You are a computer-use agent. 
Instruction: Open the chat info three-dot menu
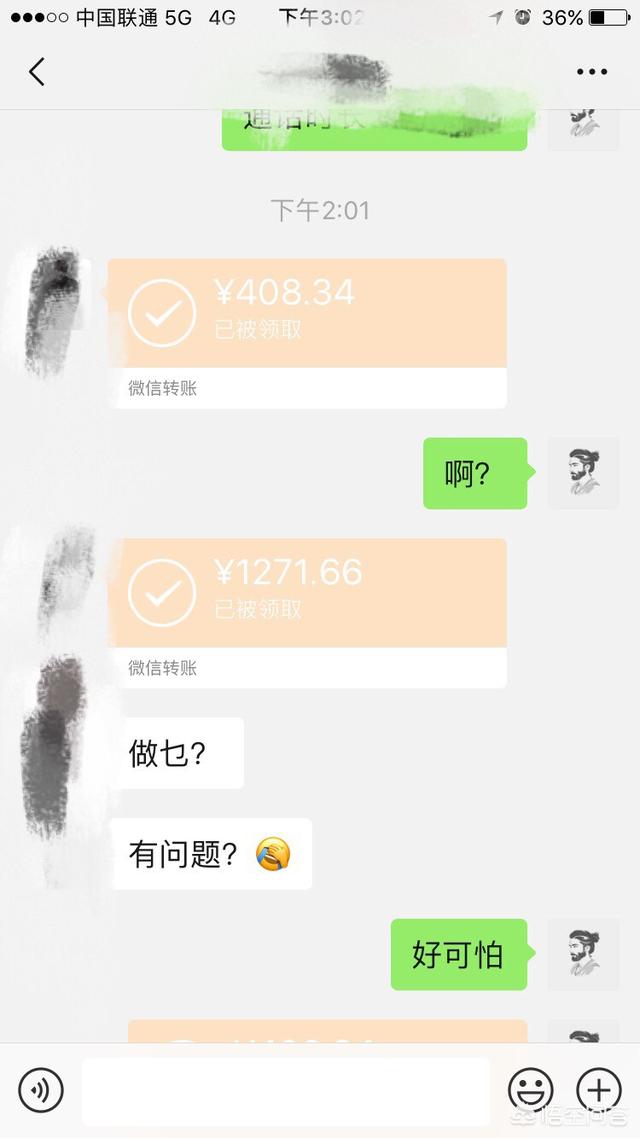click(x=591, y=72)
